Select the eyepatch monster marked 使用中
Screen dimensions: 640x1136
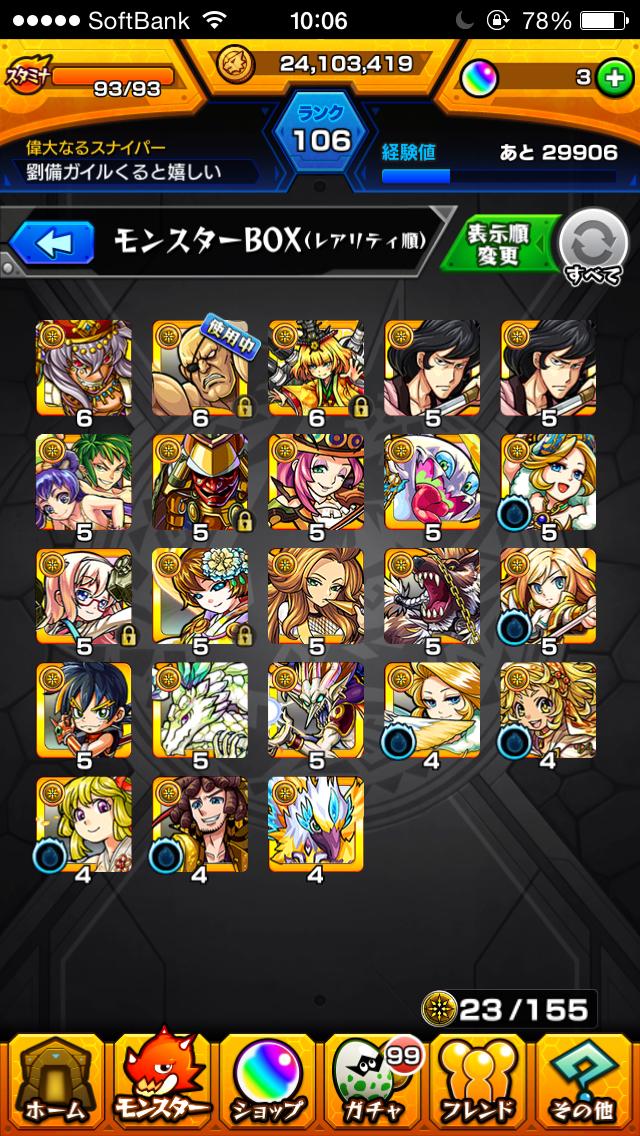200,368
